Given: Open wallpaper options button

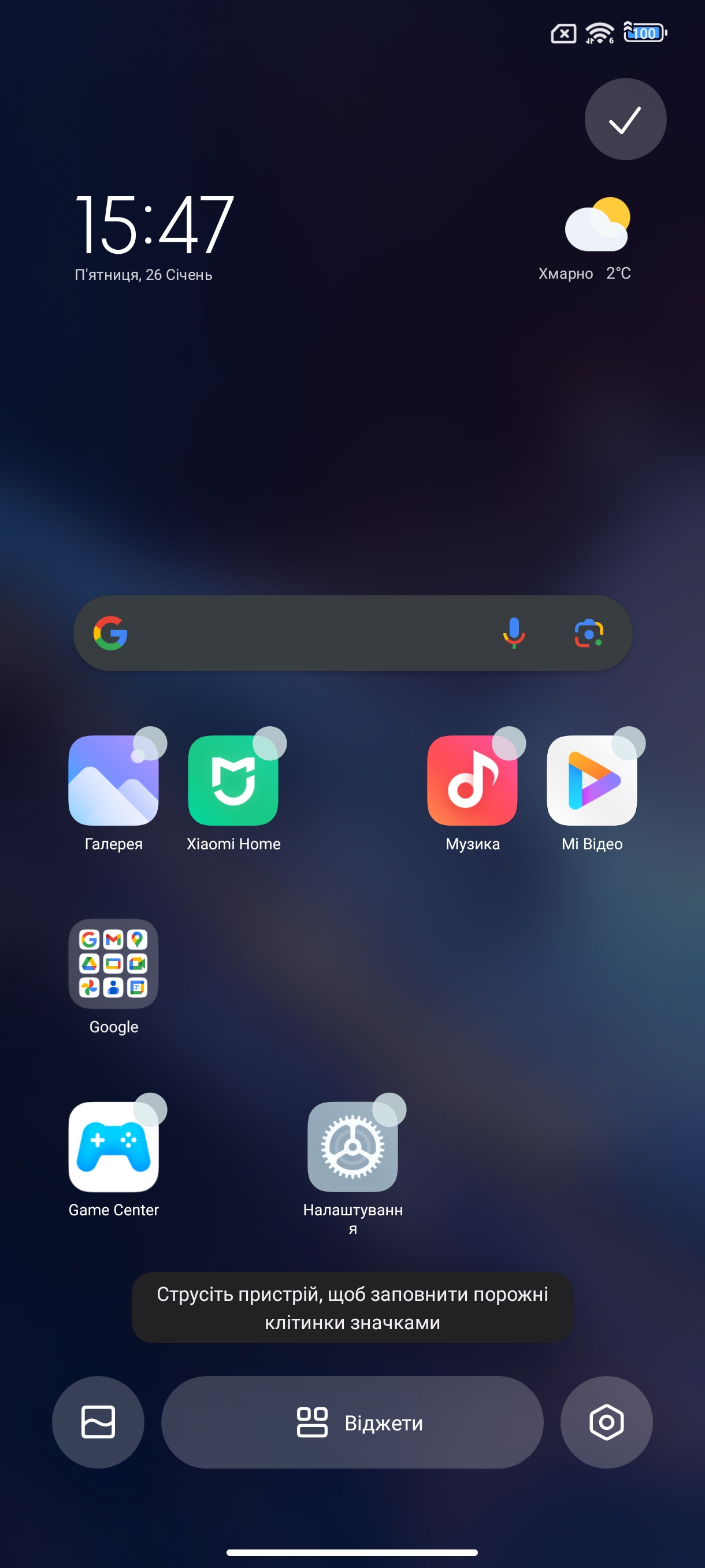Looking at the screenshot, I should click(x=98, y=1422).
